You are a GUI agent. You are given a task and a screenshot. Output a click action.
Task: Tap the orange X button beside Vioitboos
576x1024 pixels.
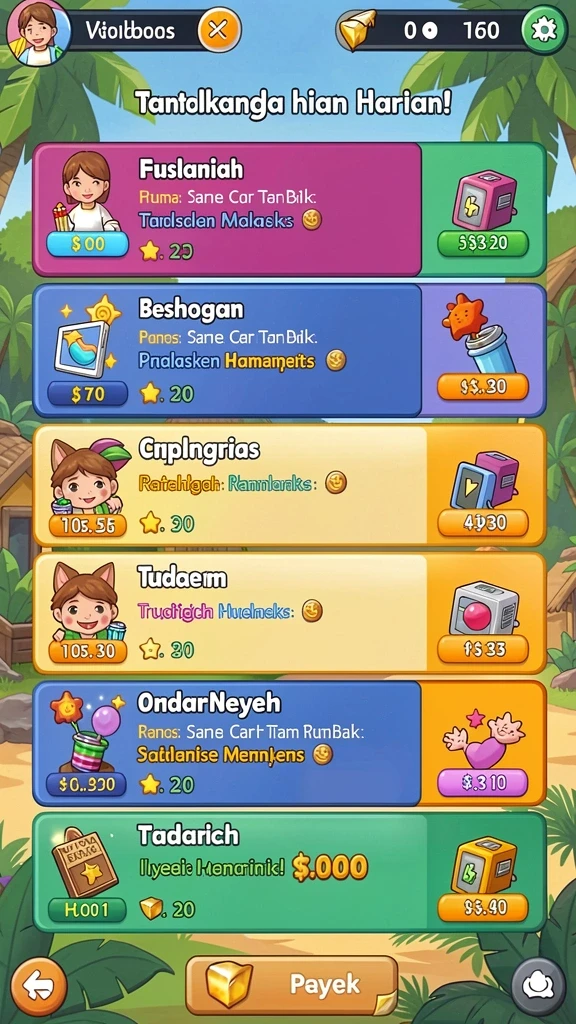click(x=219, y=30)
